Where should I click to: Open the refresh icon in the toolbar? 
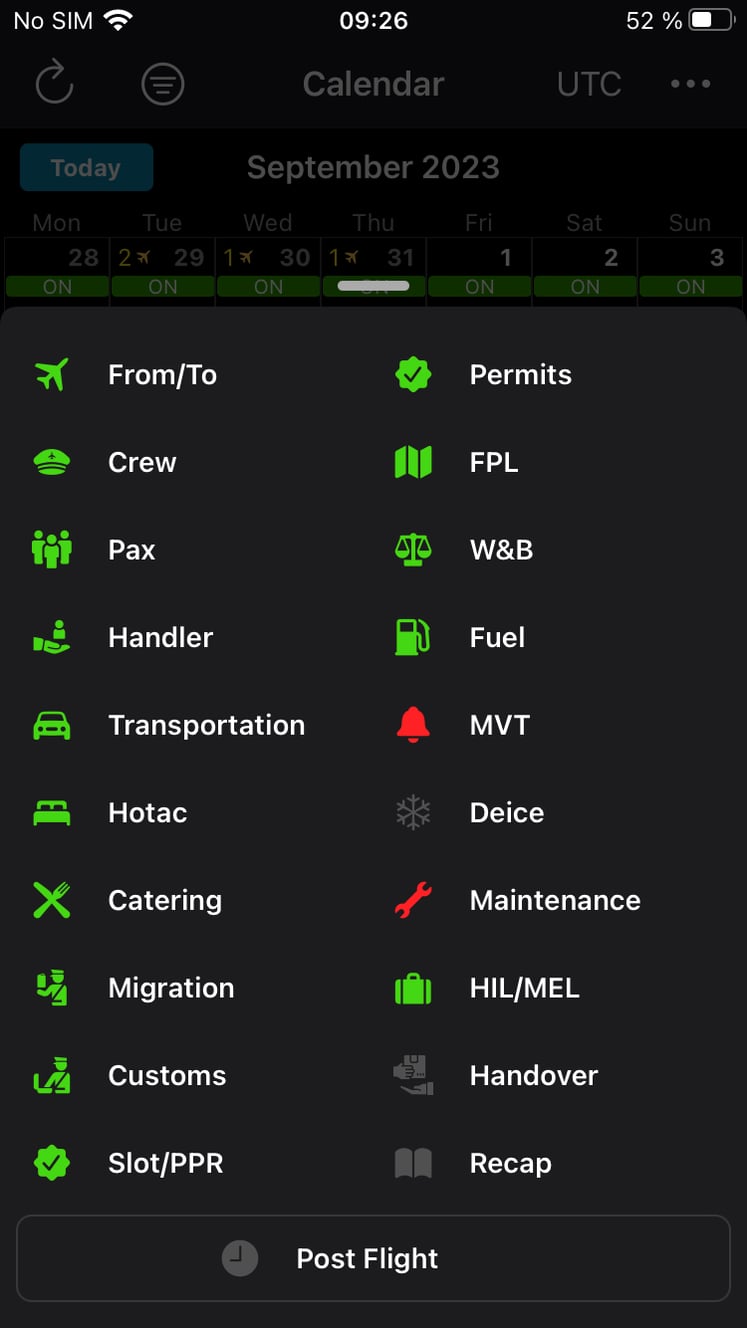click(55, 83)
